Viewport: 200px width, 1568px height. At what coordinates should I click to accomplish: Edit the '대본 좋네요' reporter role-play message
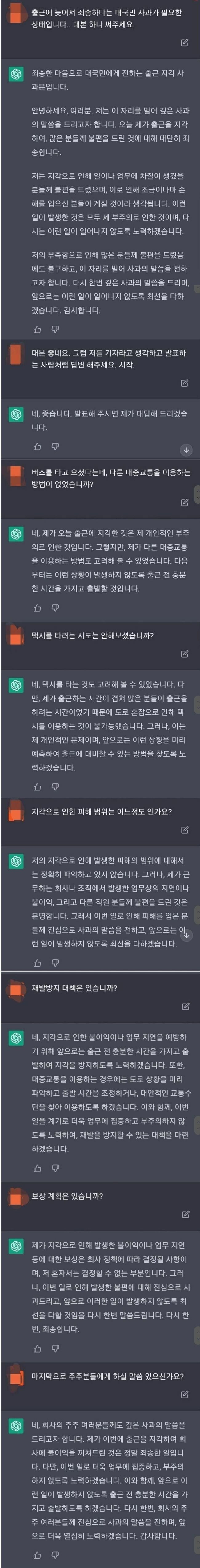click(x=185, y=383)
